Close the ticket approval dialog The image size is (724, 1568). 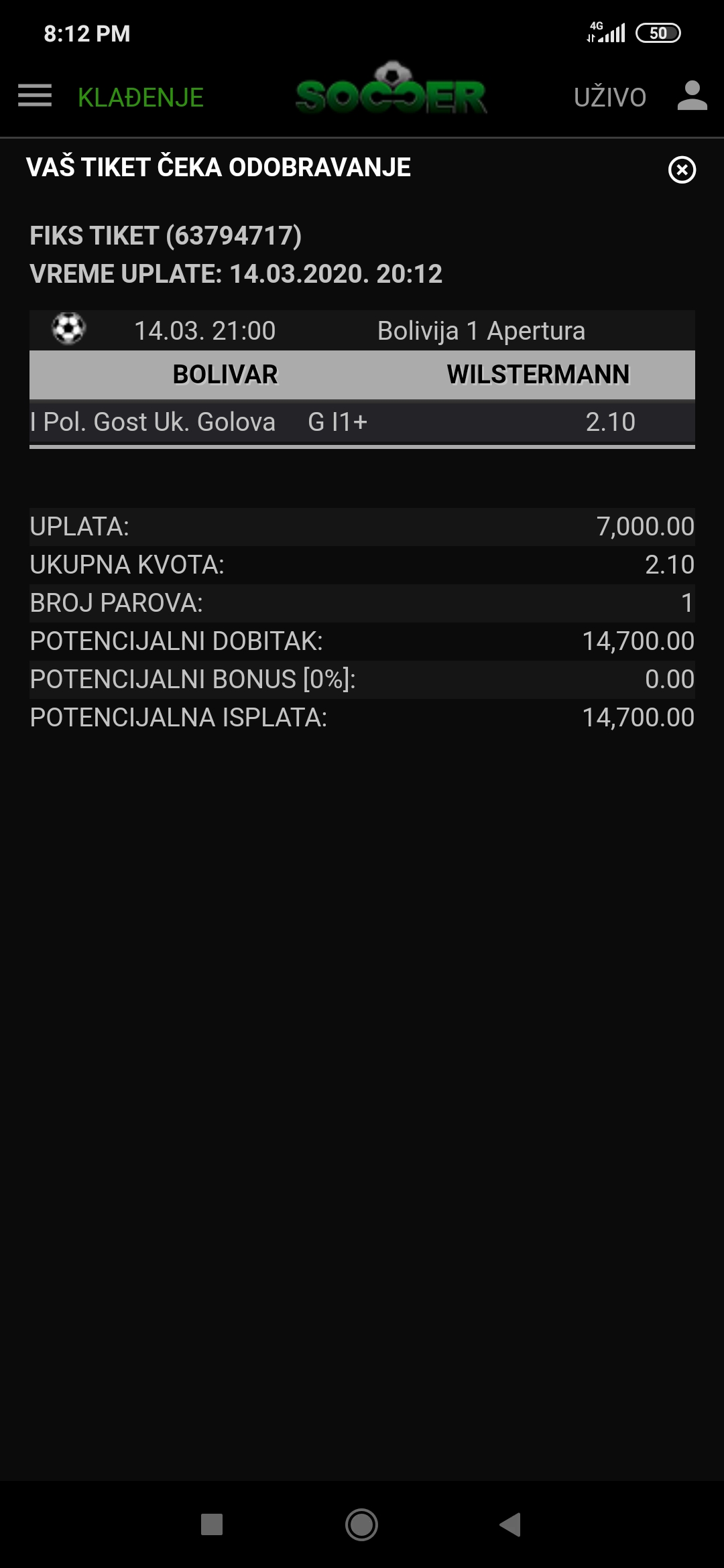coord(682,170)
